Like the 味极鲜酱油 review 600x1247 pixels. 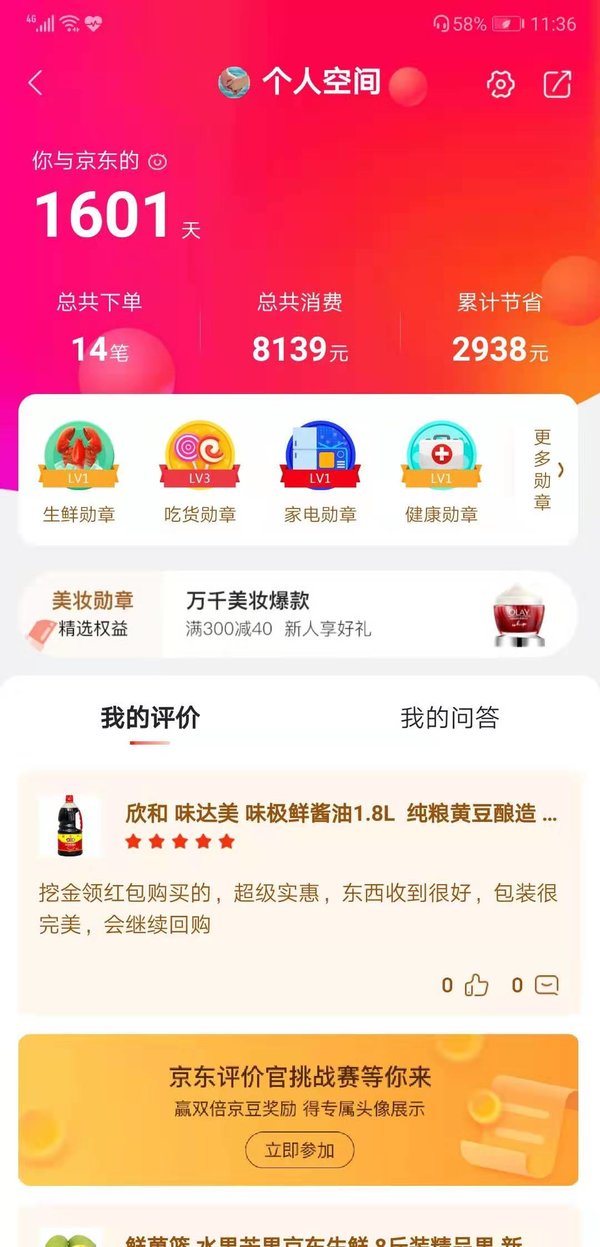466,985
